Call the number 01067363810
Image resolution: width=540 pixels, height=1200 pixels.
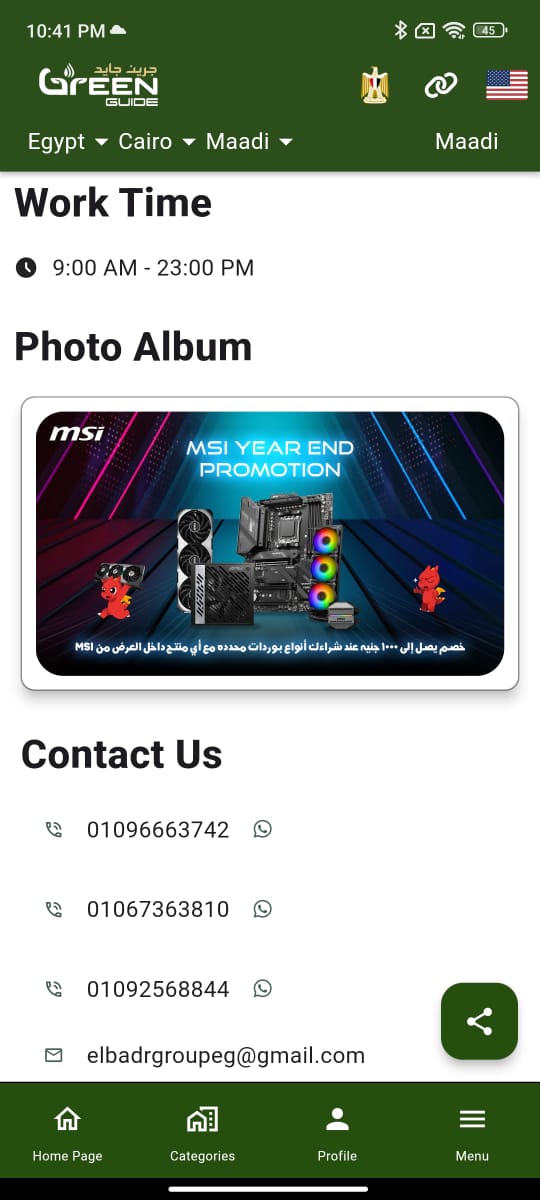(158, 909)
